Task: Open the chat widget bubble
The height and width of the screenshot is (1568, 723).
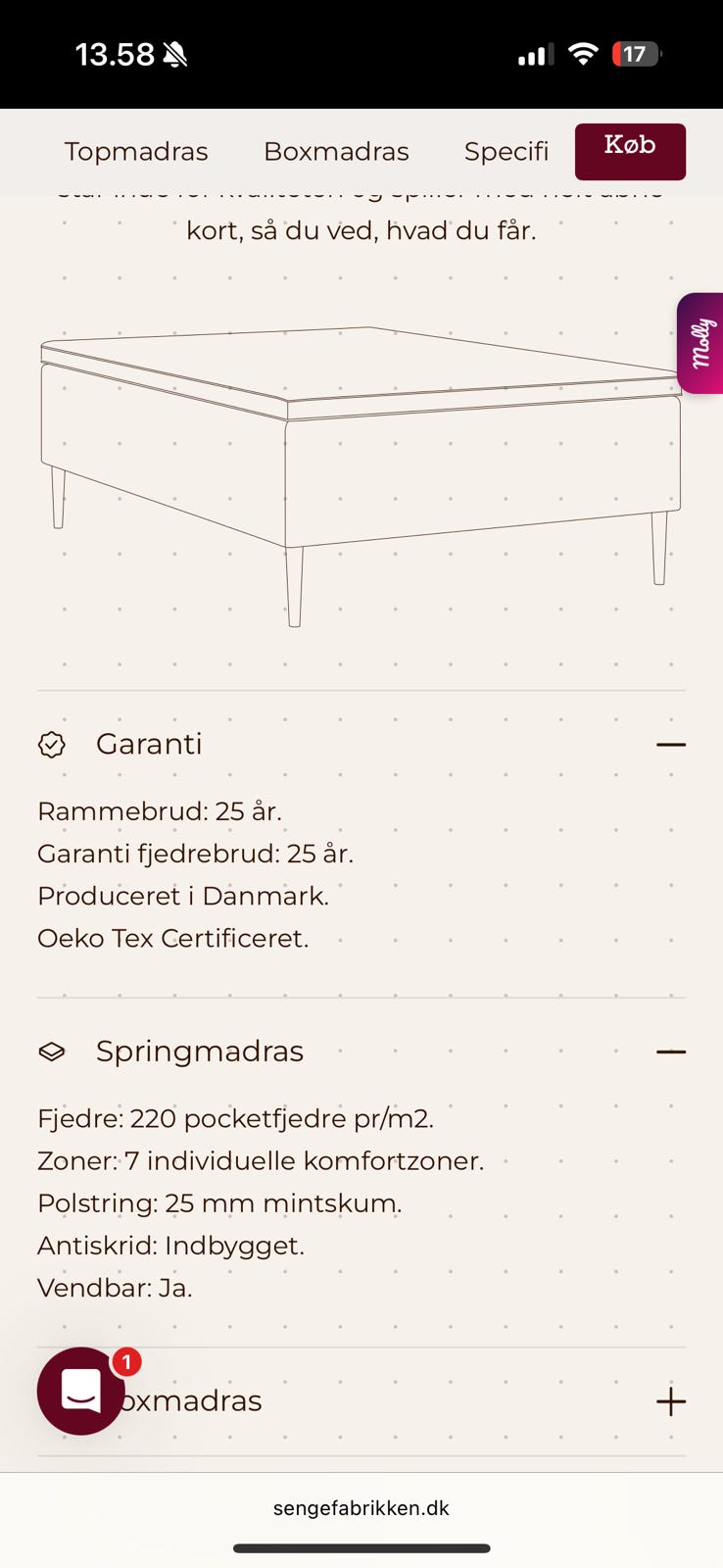Action: [x=80, y=1391]
